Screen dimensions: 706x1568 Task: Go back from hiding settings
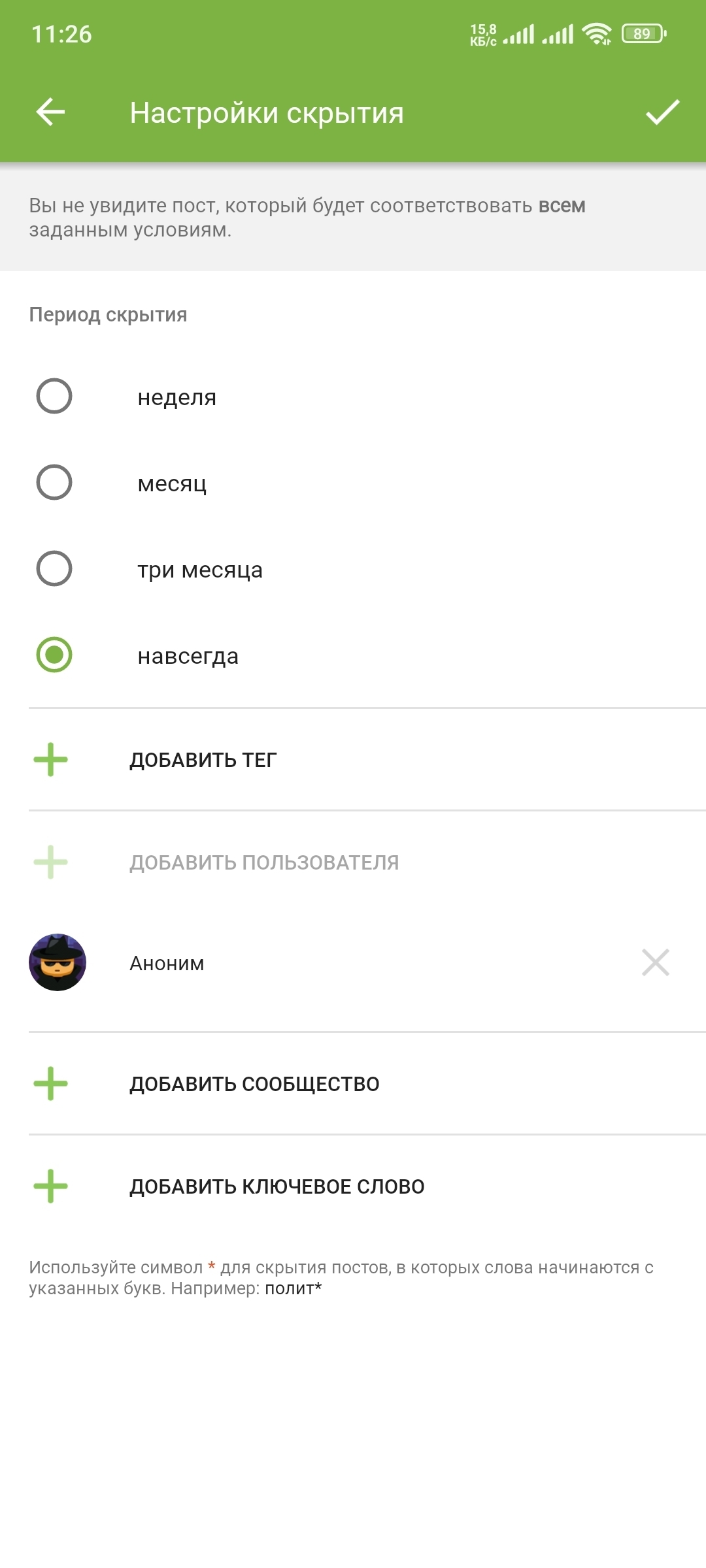50,112
